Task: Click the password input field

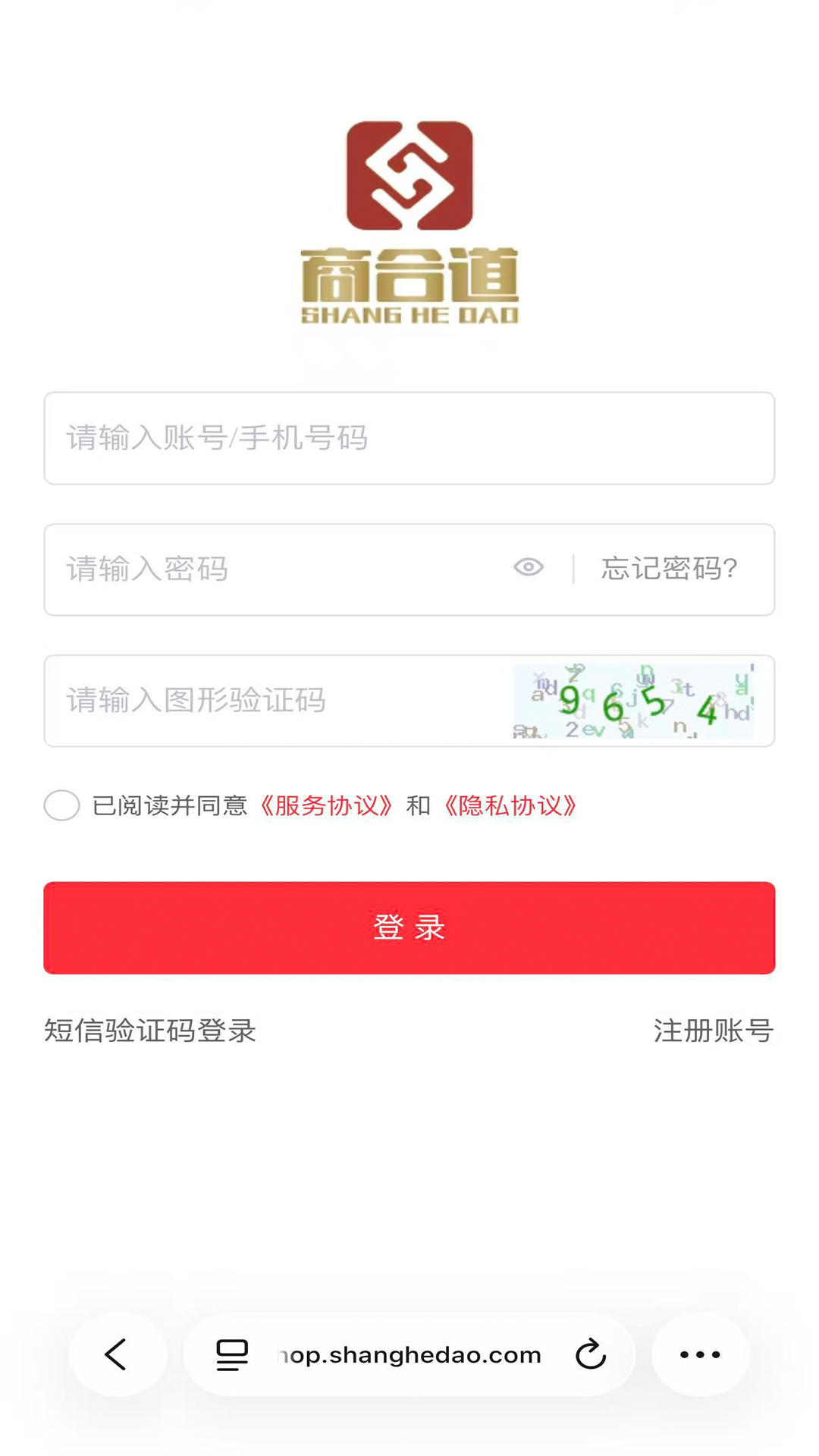Action: pyautogui.click(x=265, y=570)
